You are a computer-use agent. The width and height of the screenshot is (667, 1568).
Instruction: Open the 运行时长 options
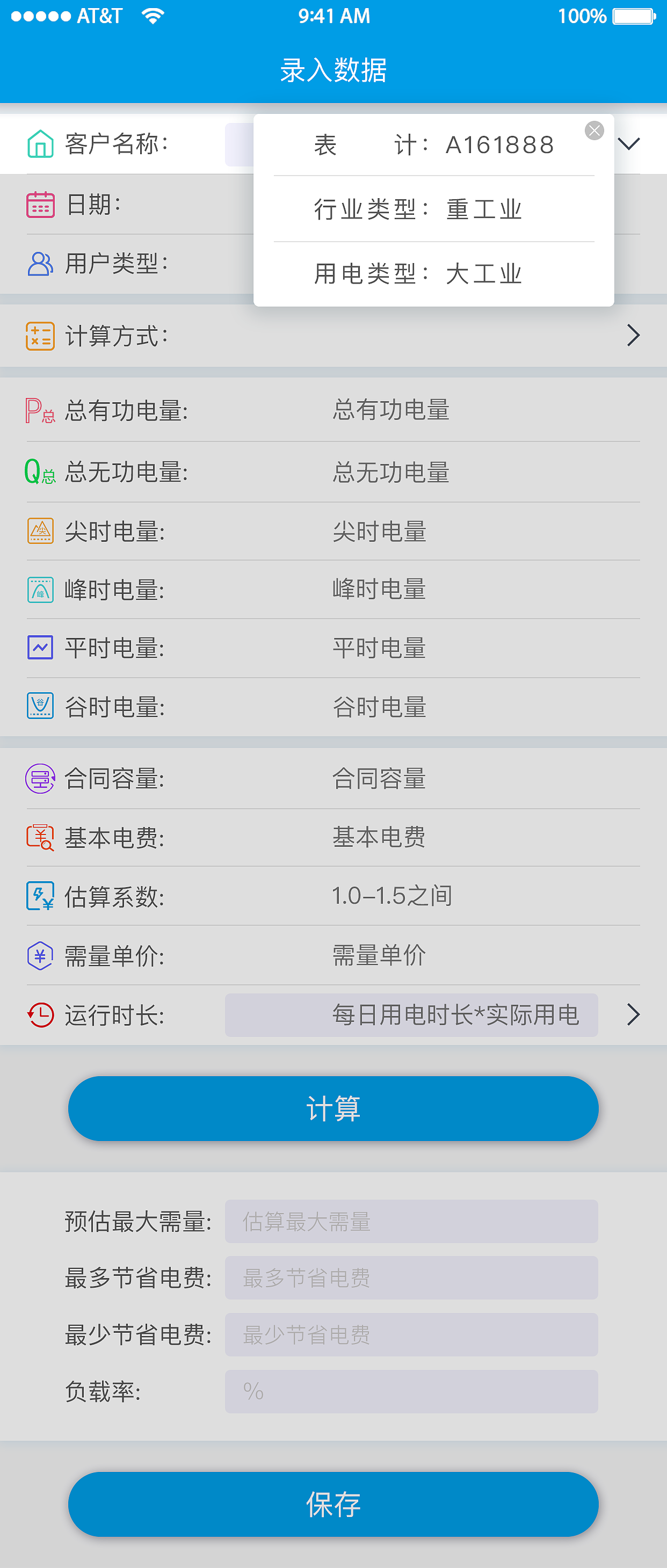coord(633,1015)
